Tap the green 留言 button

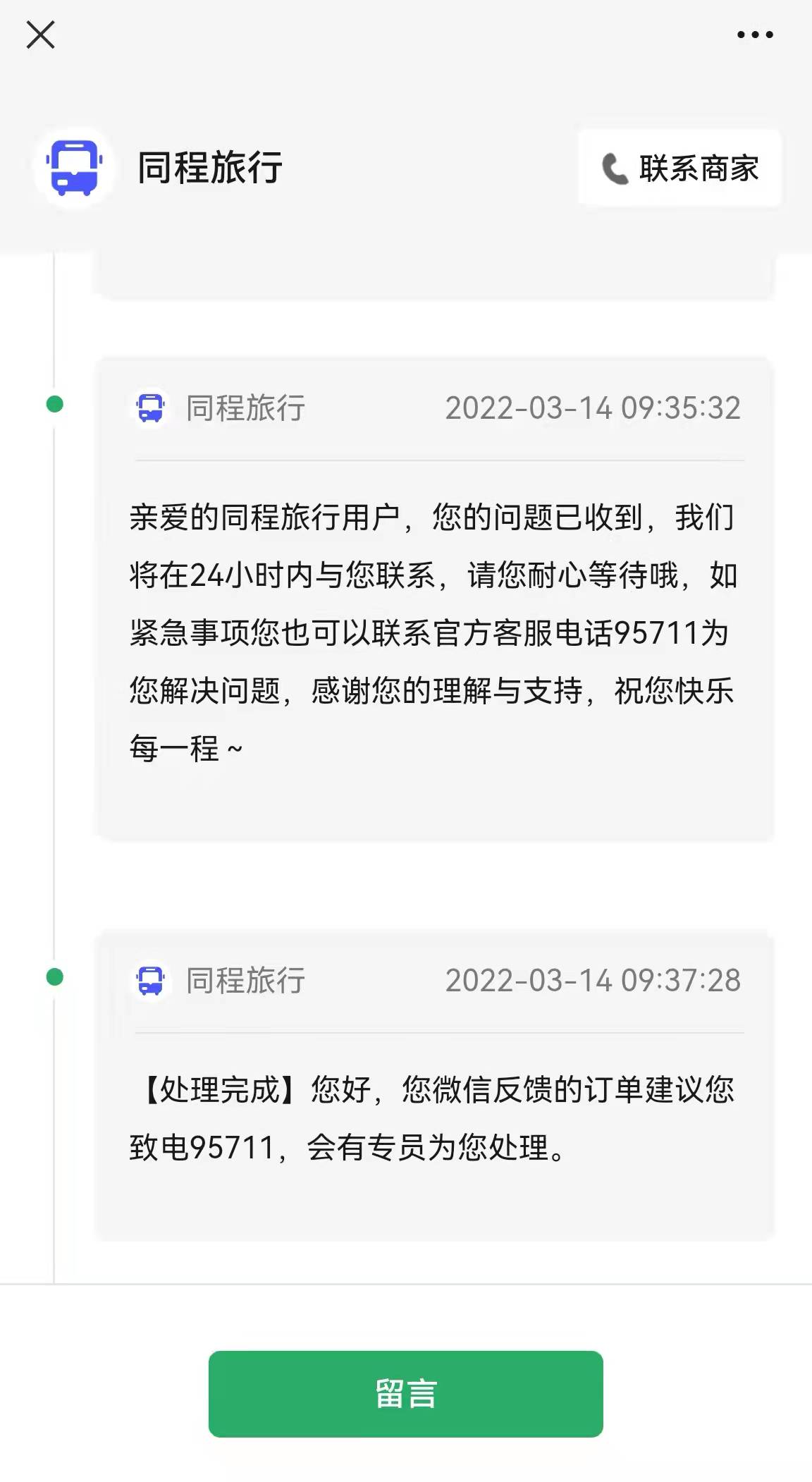[405, 1393]
